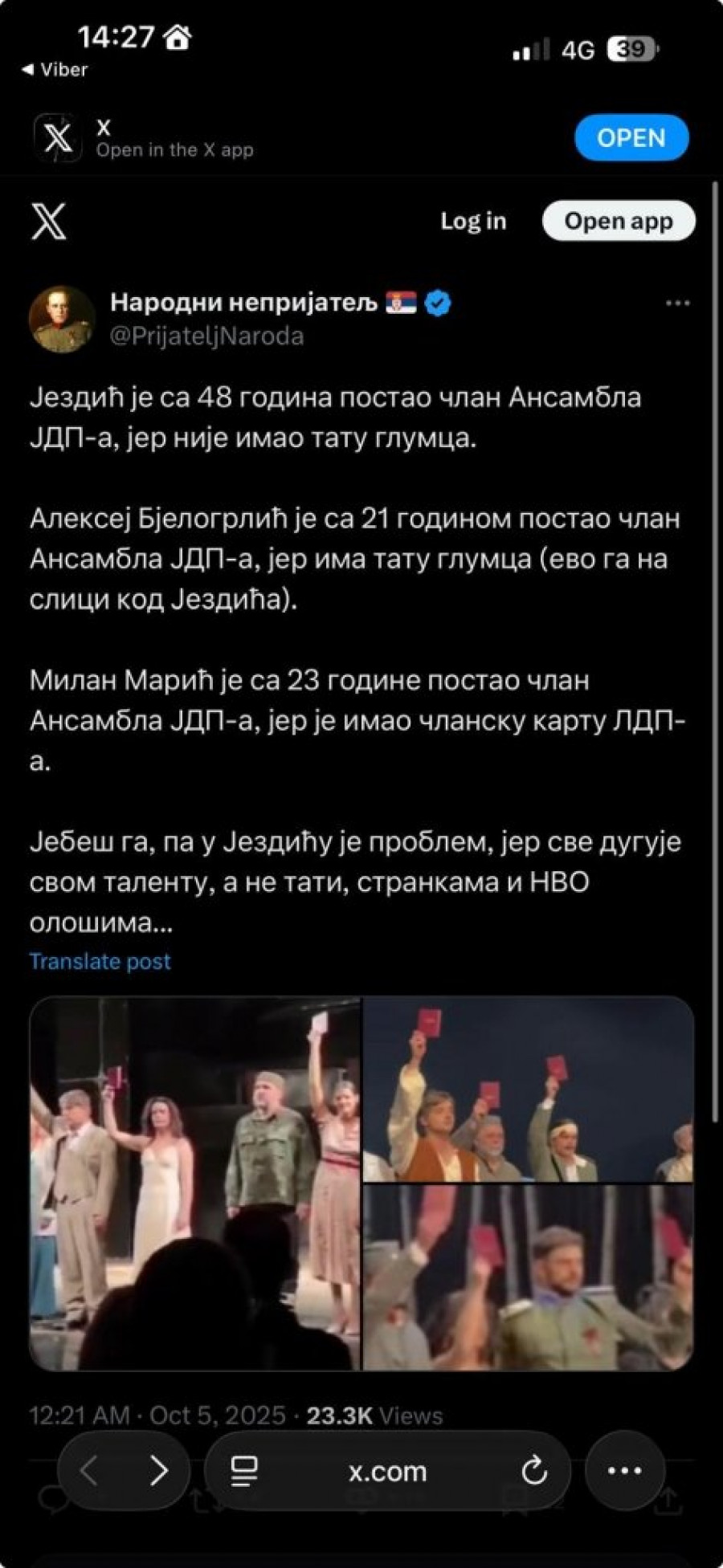Tap Log in
Viewport: 723px width, 1568px height.
click(473, 221)
